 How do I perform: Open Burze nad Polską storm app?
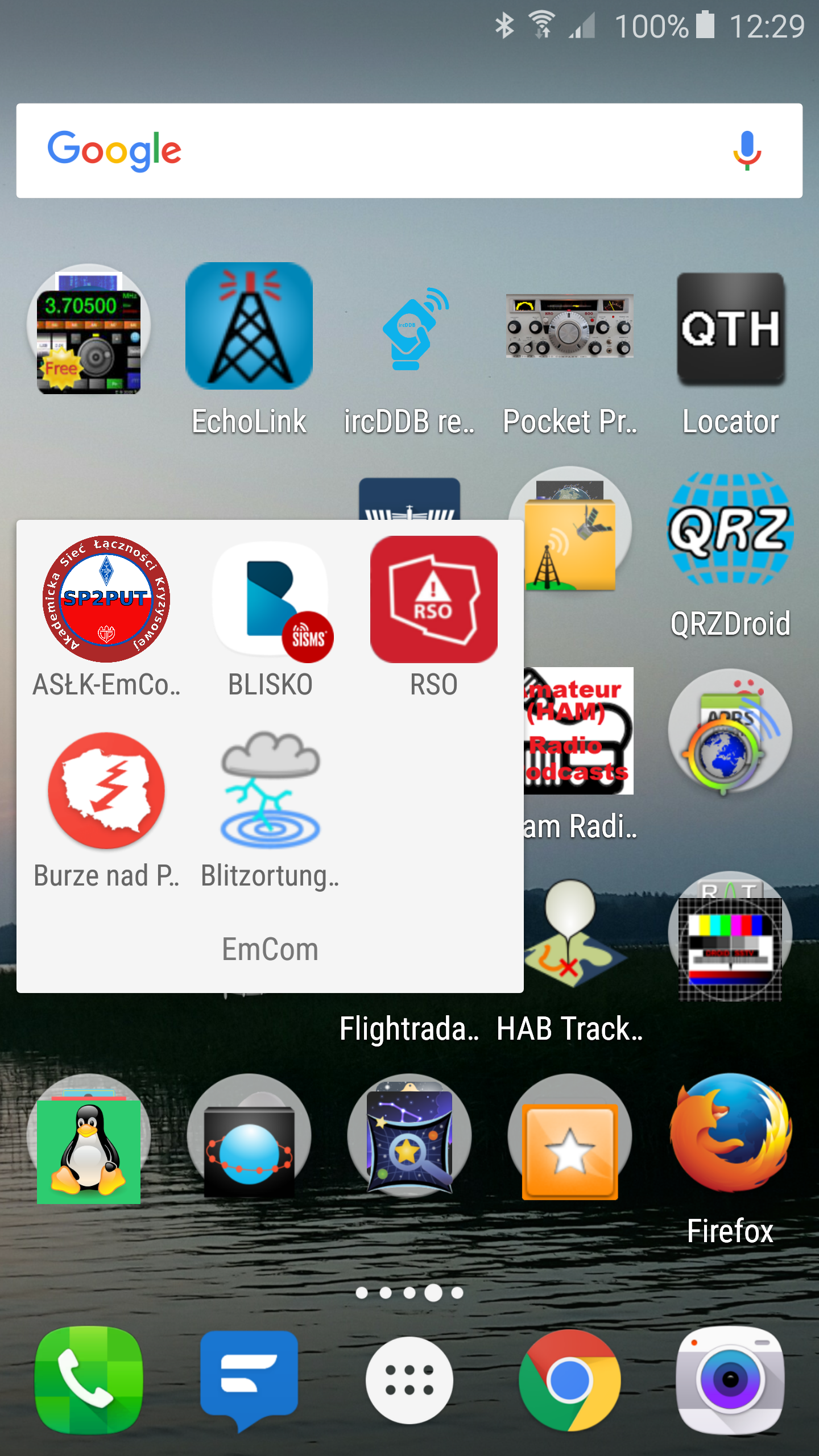click(x=106, y=791)
